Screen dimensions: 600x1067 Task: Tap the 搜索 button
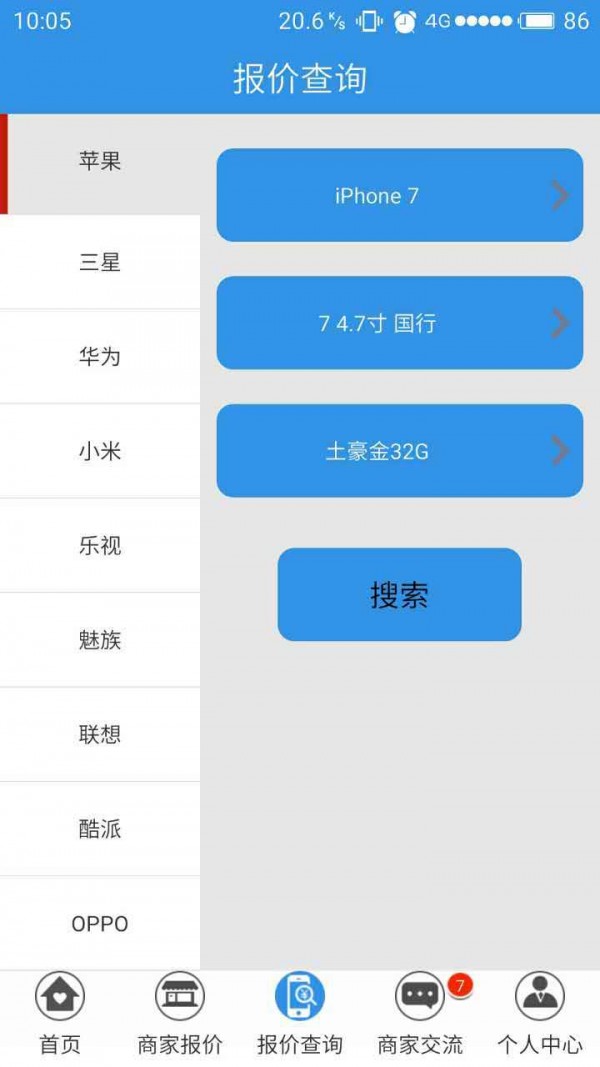point(399,595)
